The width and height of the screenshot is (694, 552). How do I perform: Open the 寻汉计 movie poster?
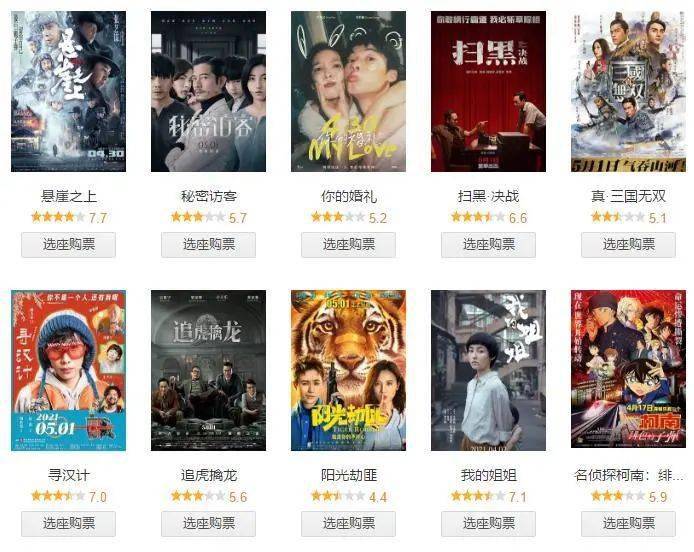coord(68,370)
